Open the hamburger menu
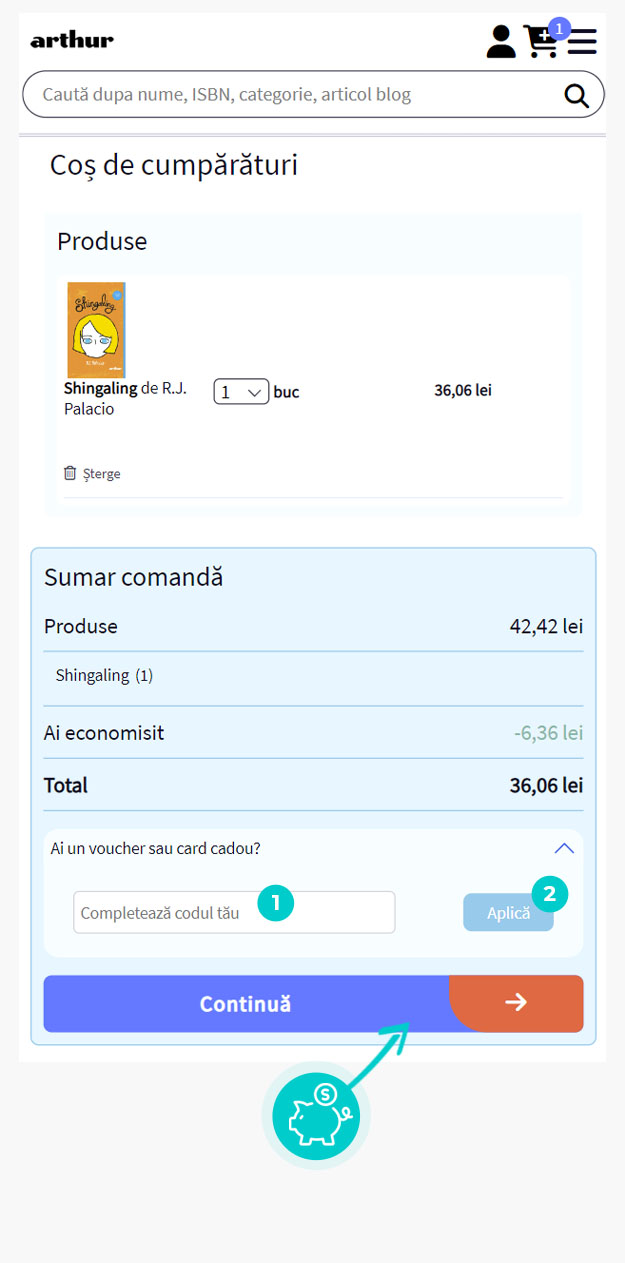This screenshot has height=1263, width=625. (x=582, y=42)
